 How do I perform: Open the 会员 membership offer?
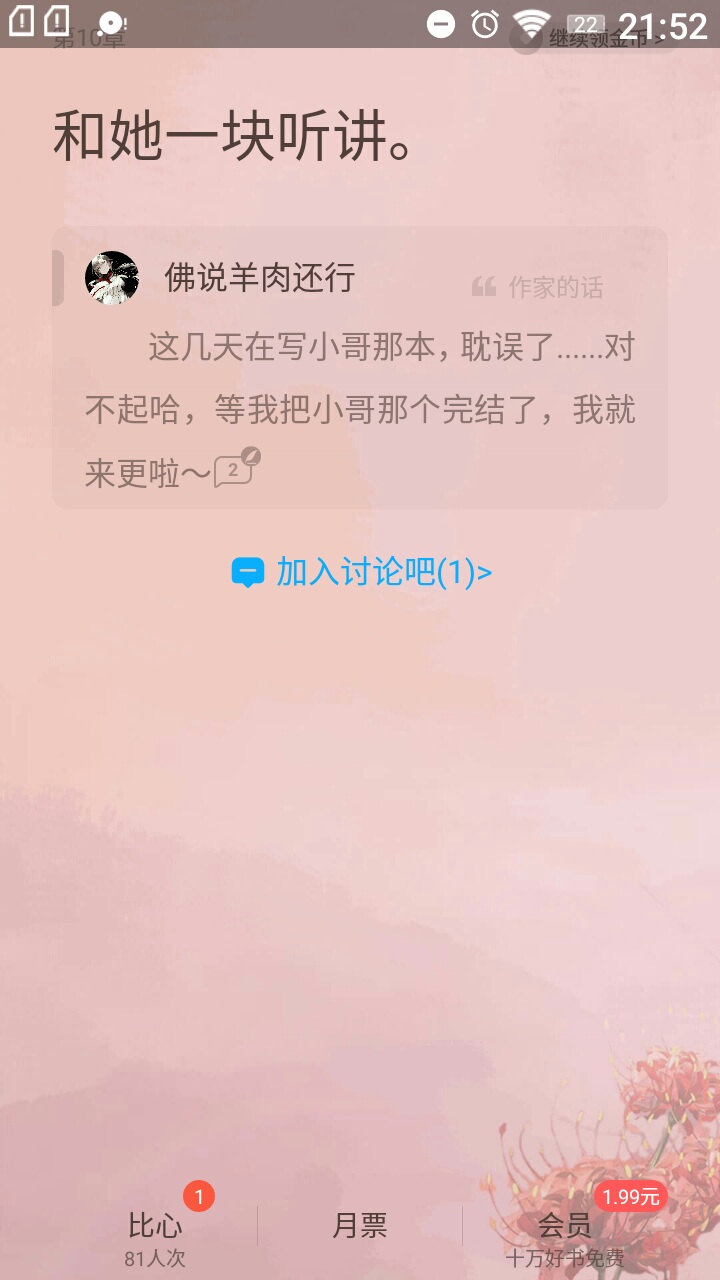tap(565, 1237)
